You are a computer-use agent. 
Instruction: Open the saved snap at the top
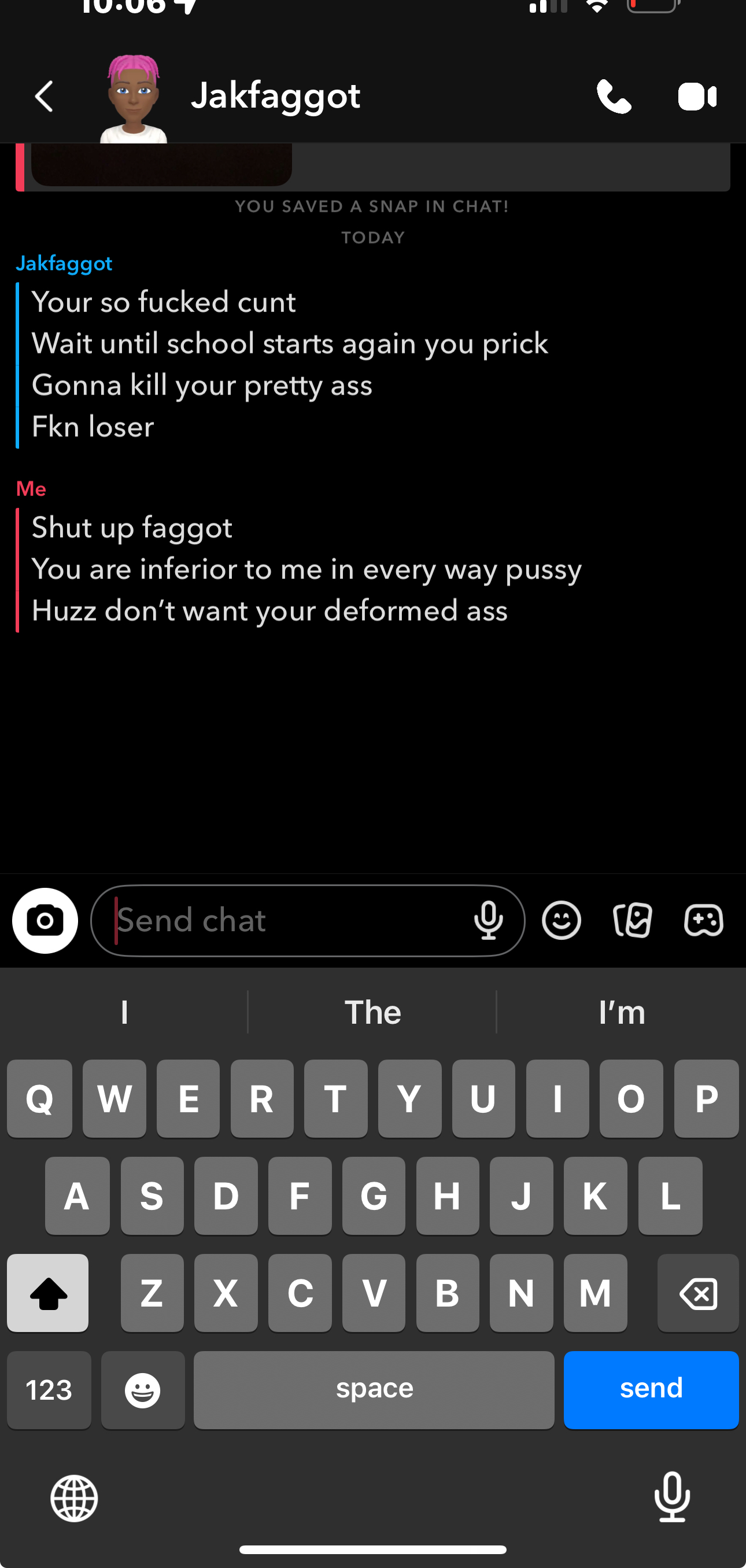(161, 164)
